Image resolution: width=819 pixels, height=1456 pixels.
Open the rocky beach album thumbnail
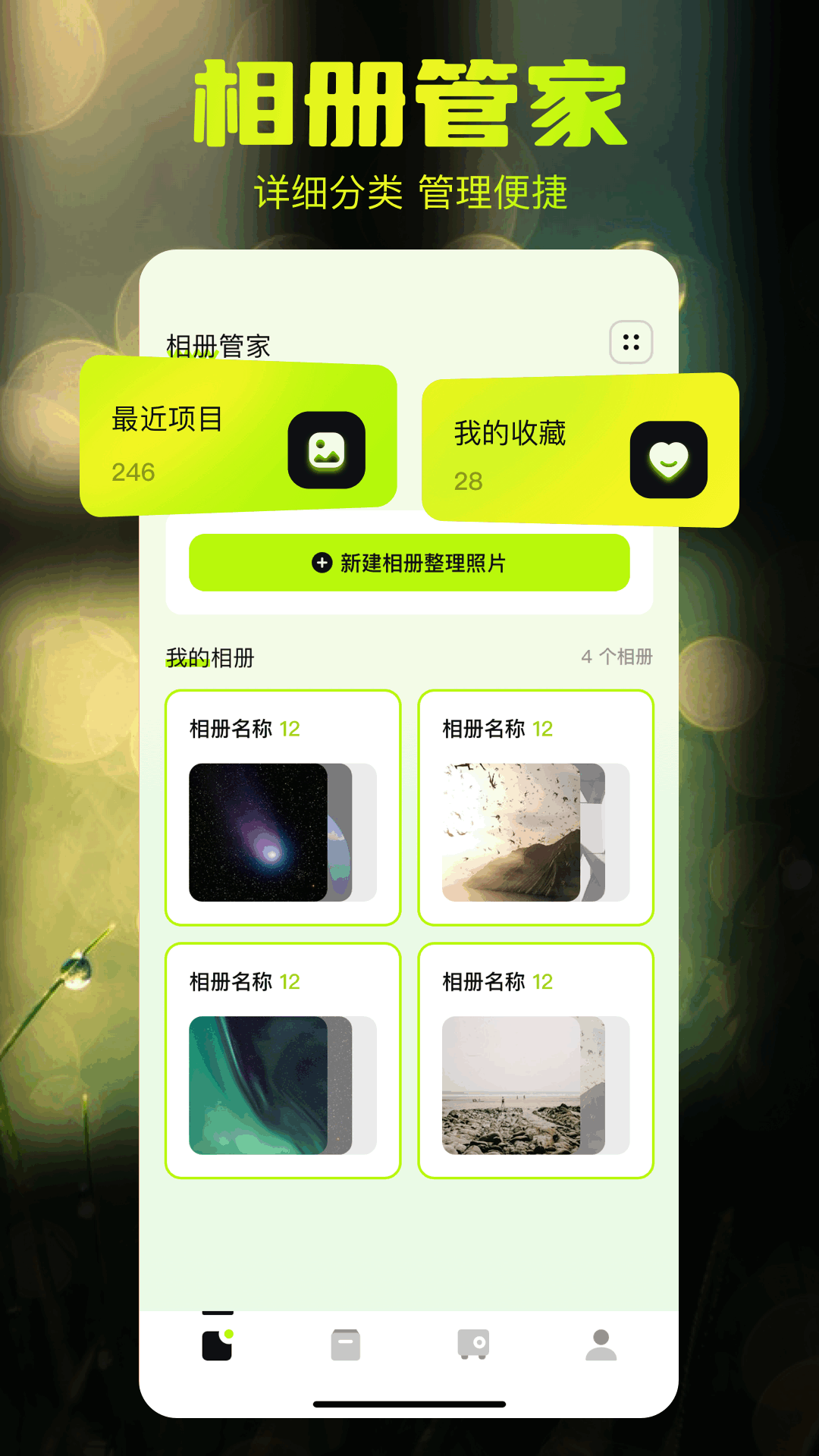(x=510, y=1084)
